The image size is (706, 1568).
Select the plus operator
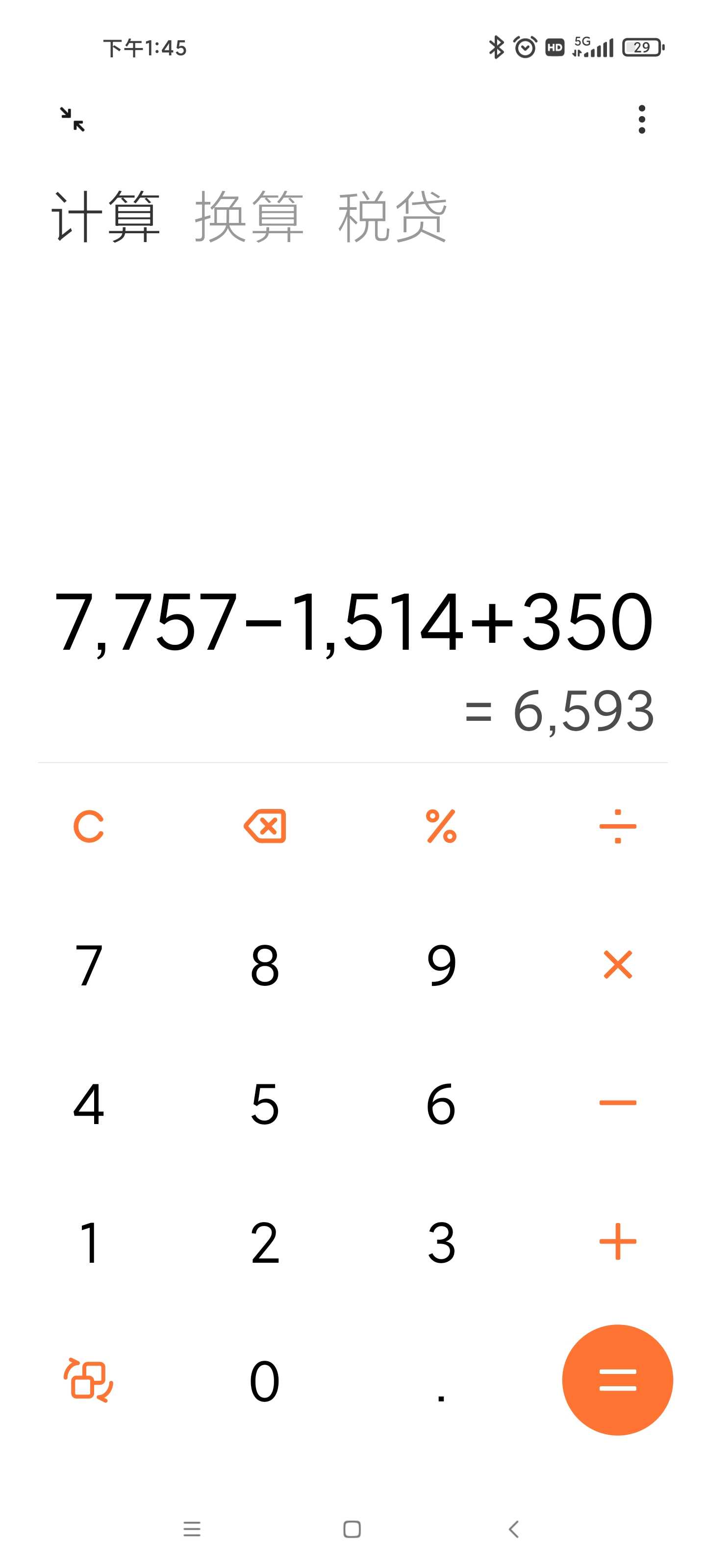point(618,1242)
